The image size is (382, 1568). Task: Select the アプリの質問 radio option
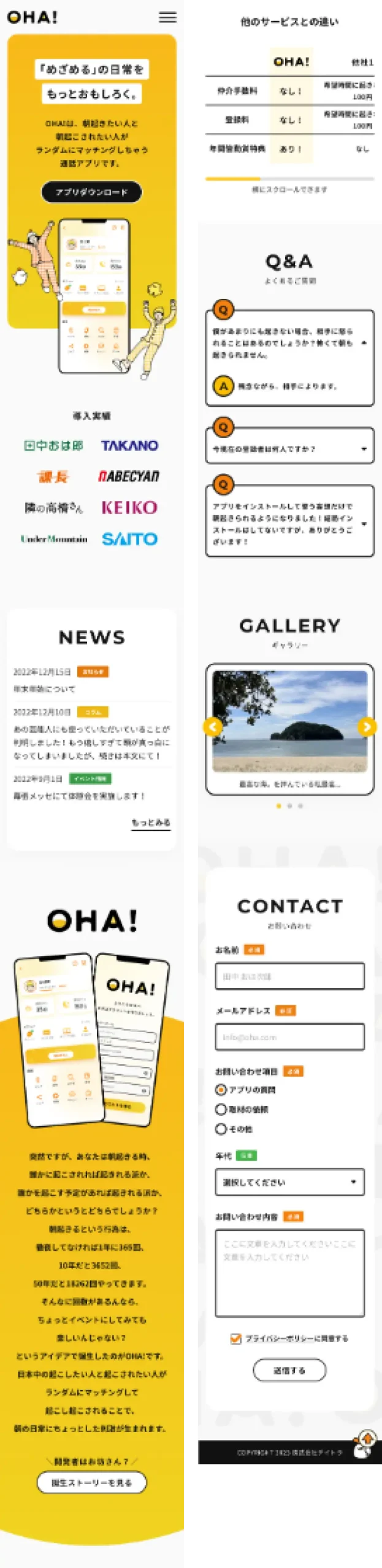[x=221, y=1090]
